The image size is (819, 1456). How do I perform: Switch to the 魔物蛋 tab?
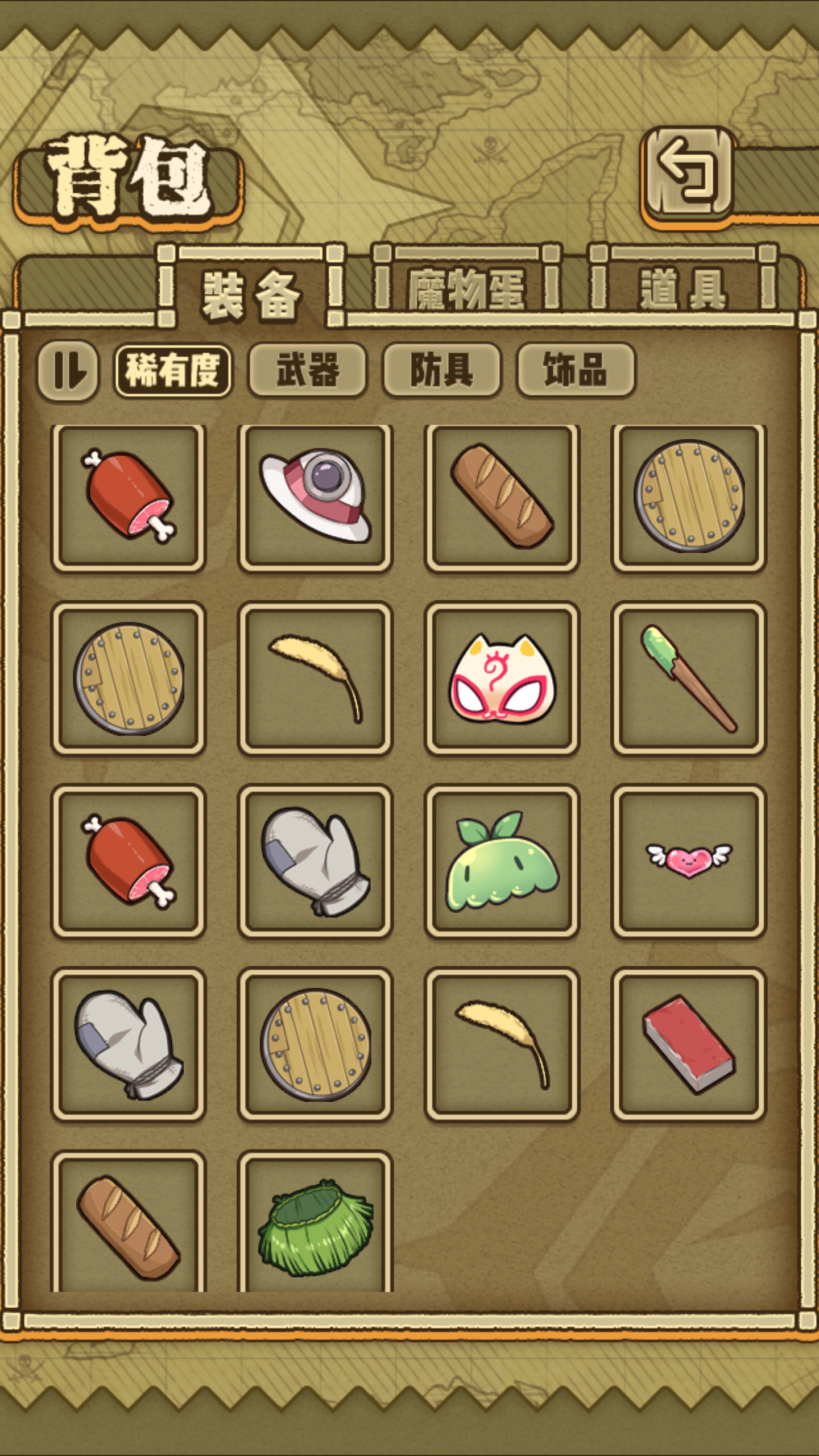[466, 289]
